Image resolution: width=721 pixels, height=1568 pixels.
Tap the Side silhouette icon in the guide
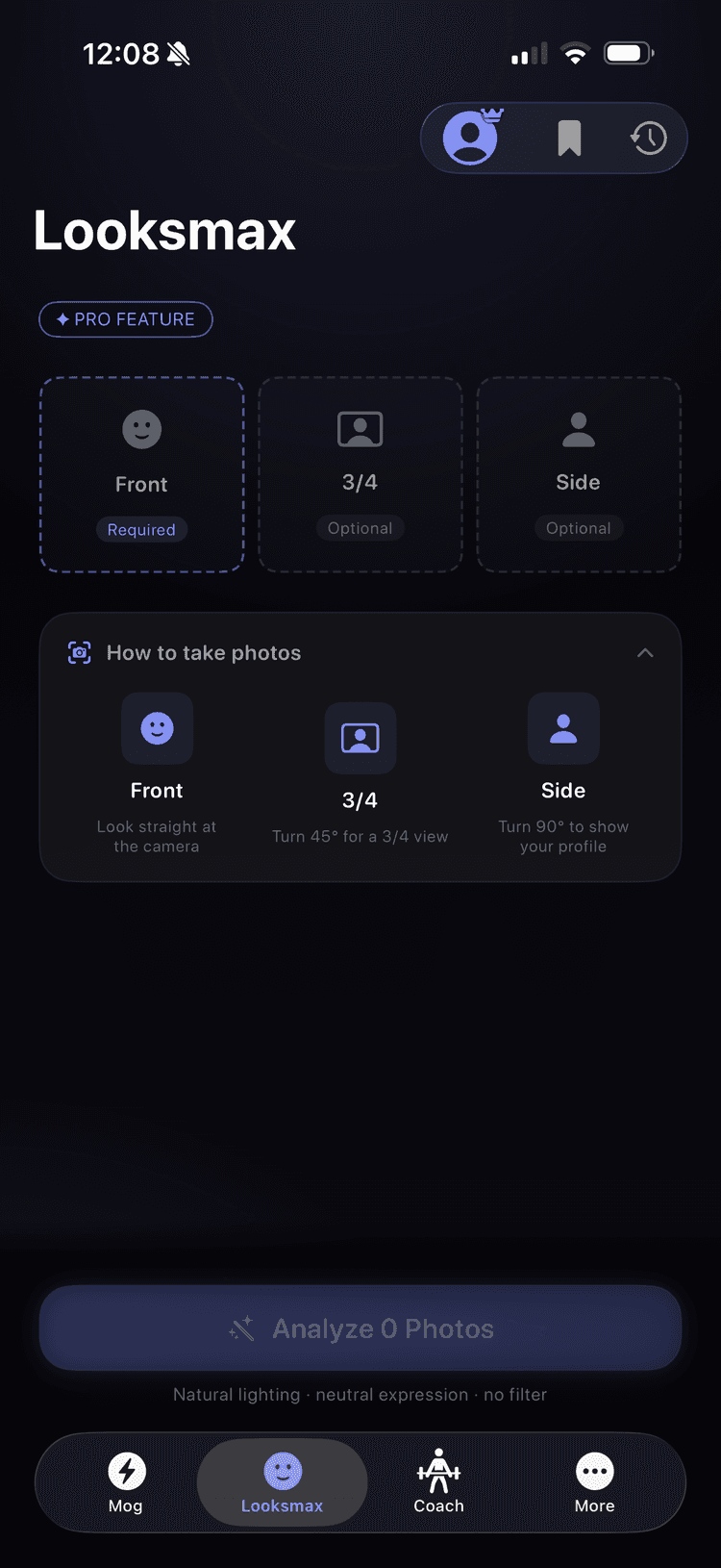point(563,728)
